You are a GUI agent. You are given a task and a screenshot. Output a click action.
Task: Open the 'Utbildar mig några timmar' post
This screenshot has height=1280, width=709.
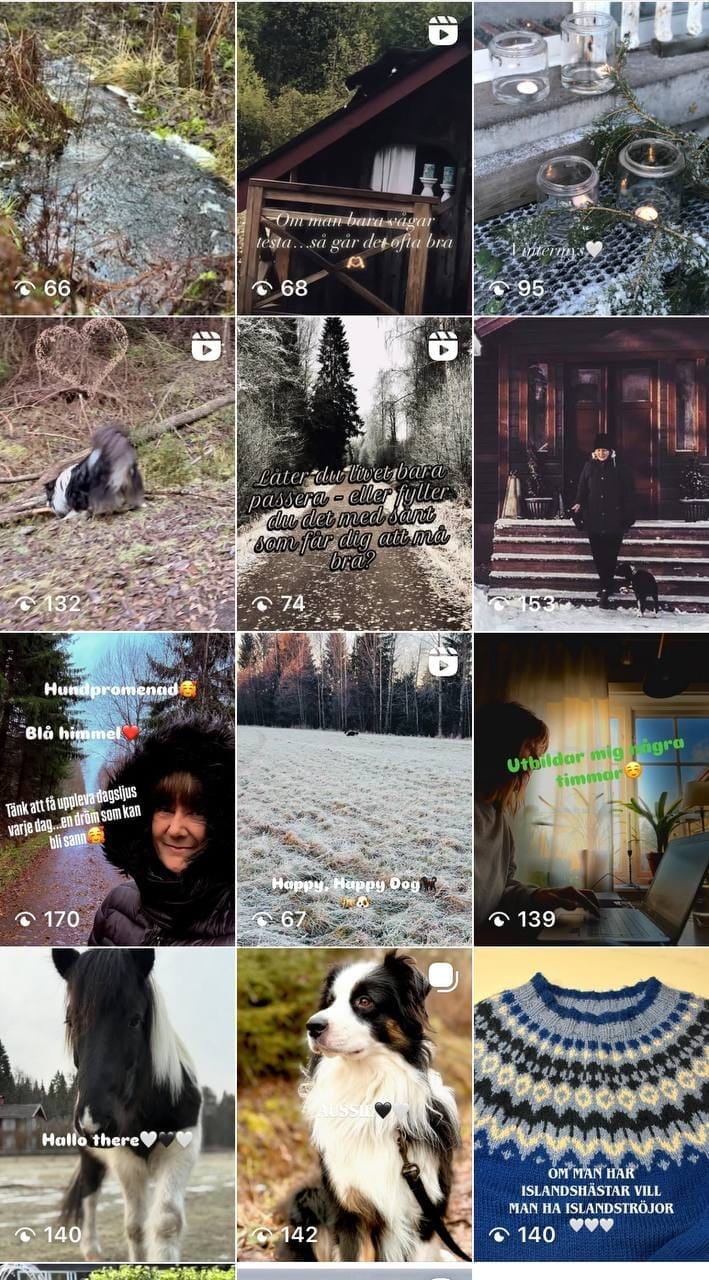tap(591, 789)
